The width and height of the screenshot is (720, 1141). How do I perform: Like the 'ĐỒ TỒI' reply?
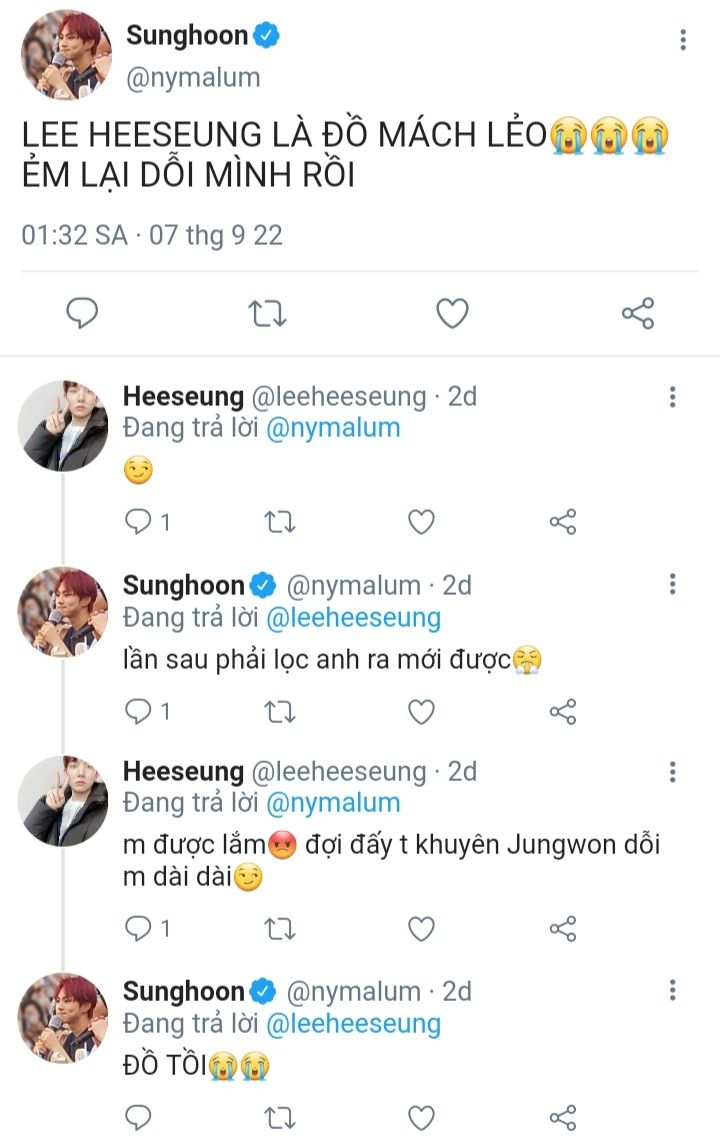421,1117
